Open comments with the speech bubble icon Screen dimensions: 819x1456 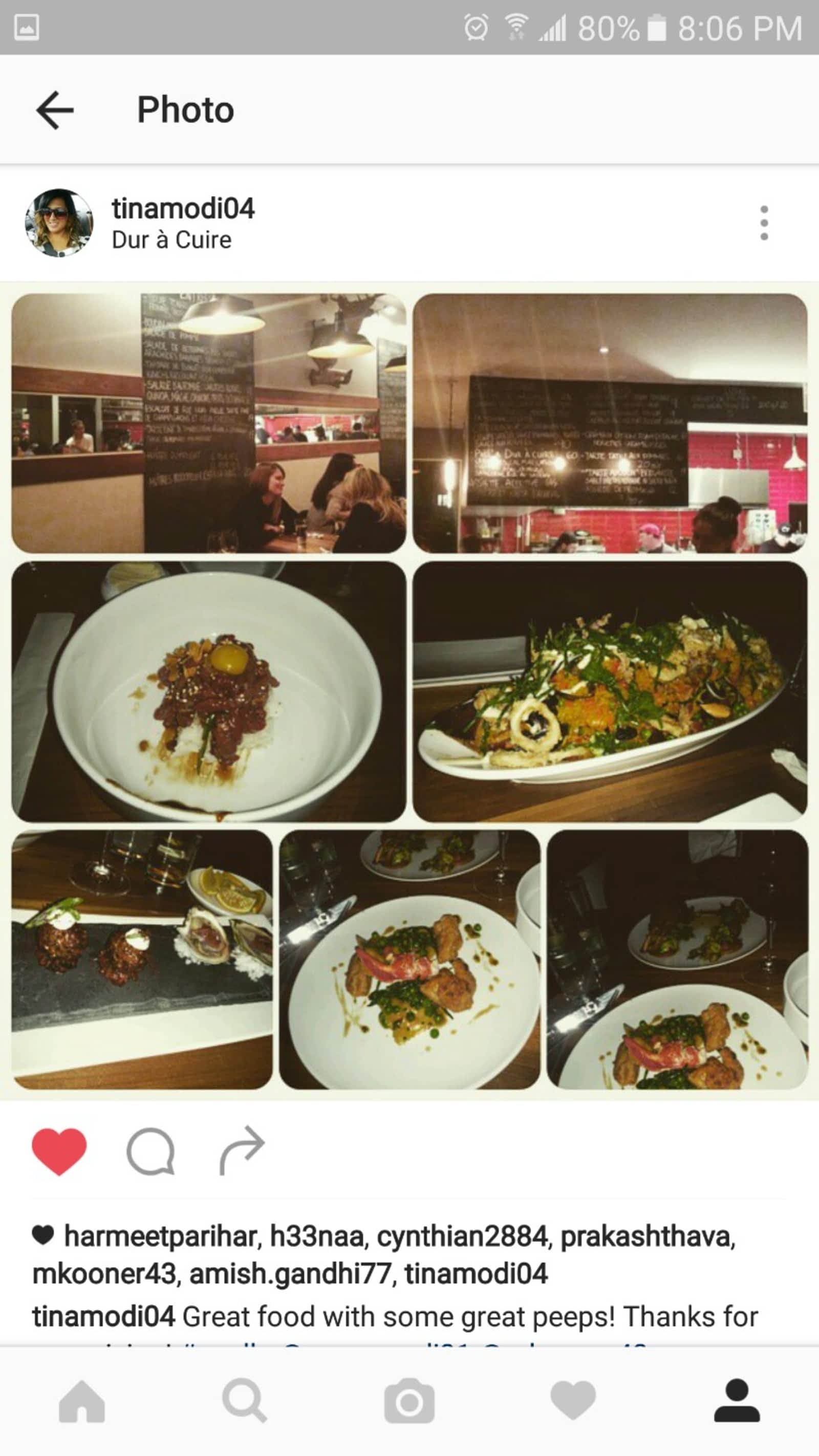pos(150,1151)
